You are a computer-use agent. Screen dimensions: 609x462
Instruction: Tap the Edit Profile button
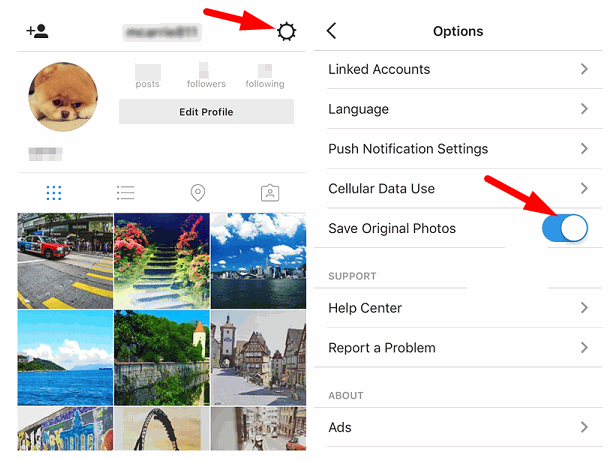206,112
